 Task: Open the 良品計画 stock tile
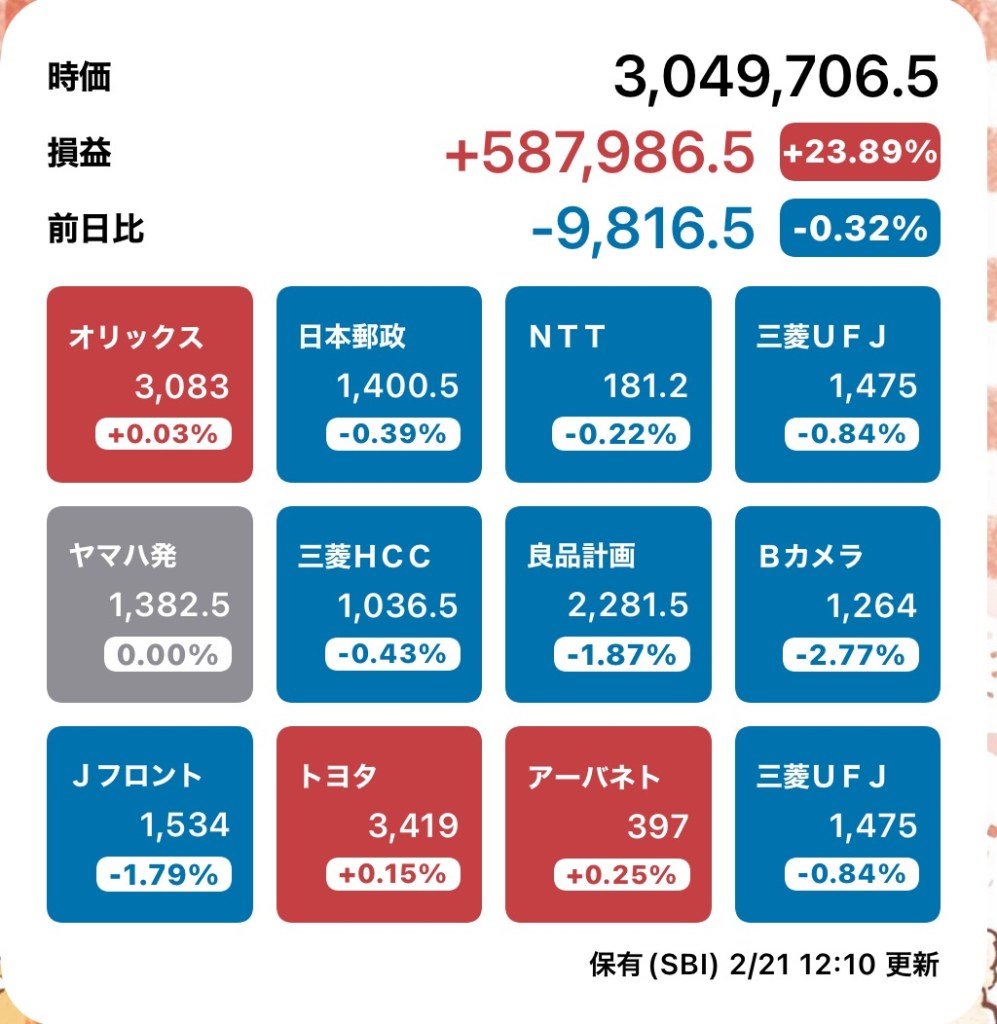[608, 604]
